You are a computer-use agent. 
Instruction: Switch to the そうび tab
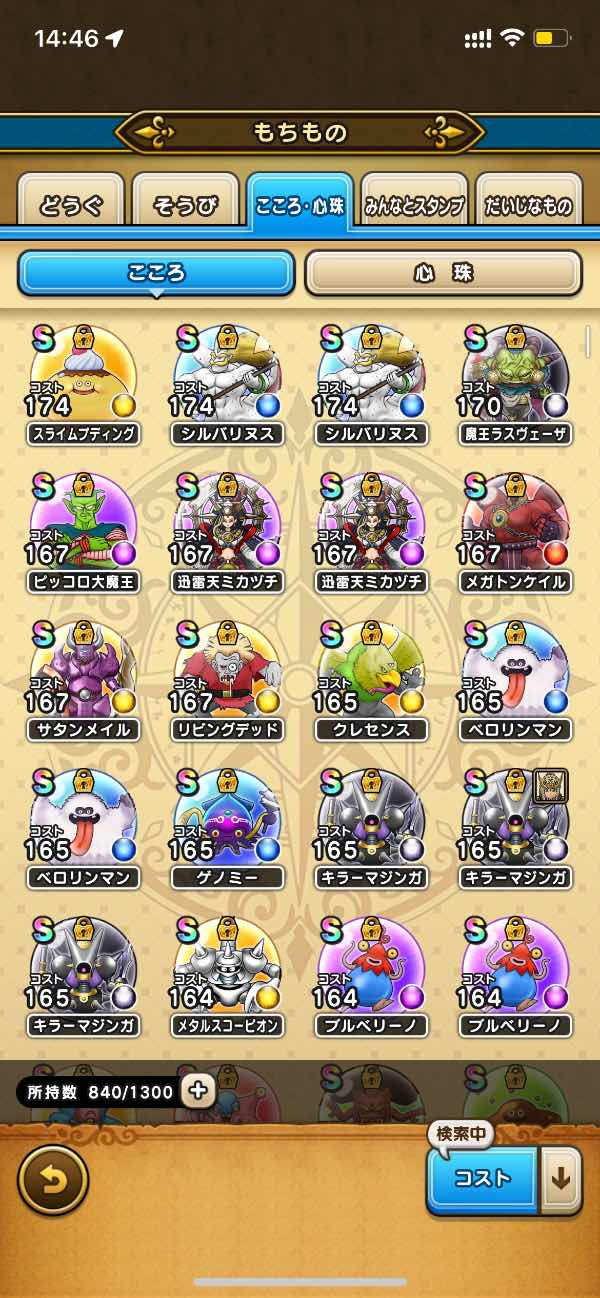click(x=185, y=205)
